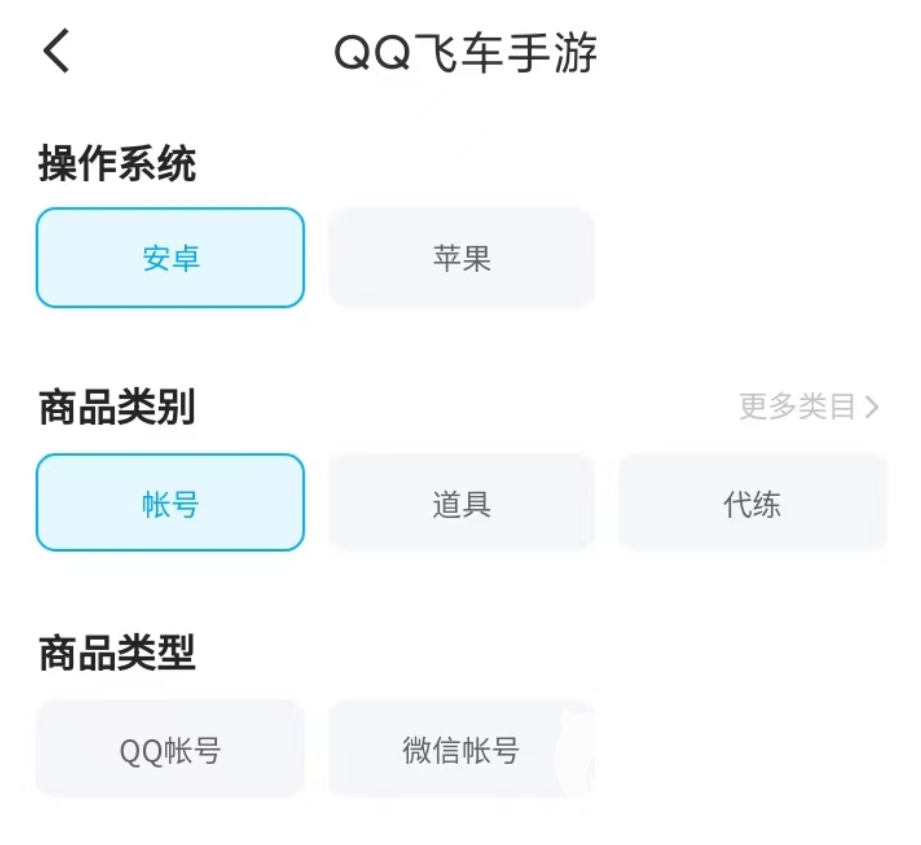Select the 安卓 operating system chip
921x845 pixels.
point(170,257)
